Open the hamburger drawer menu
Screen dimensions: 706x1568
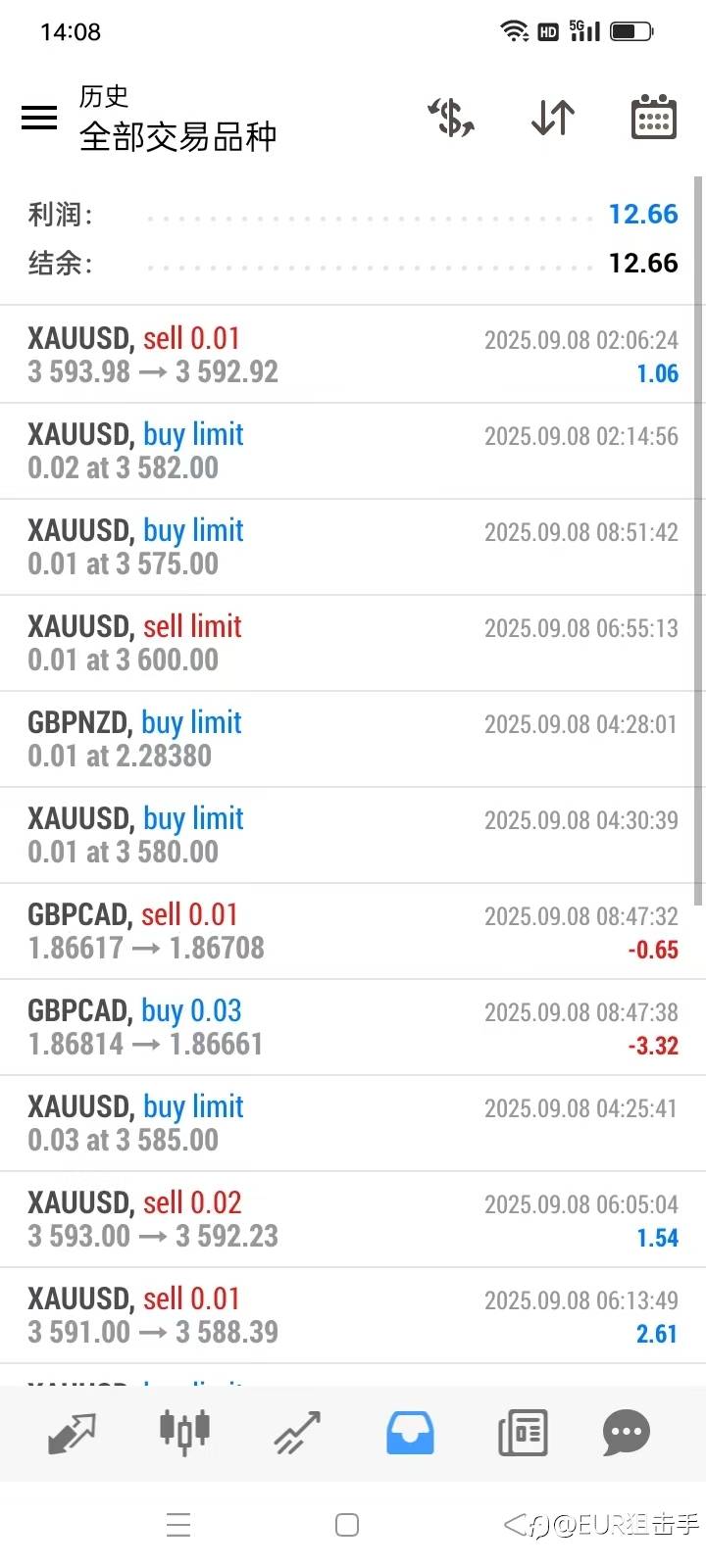[x=39, y=118]
